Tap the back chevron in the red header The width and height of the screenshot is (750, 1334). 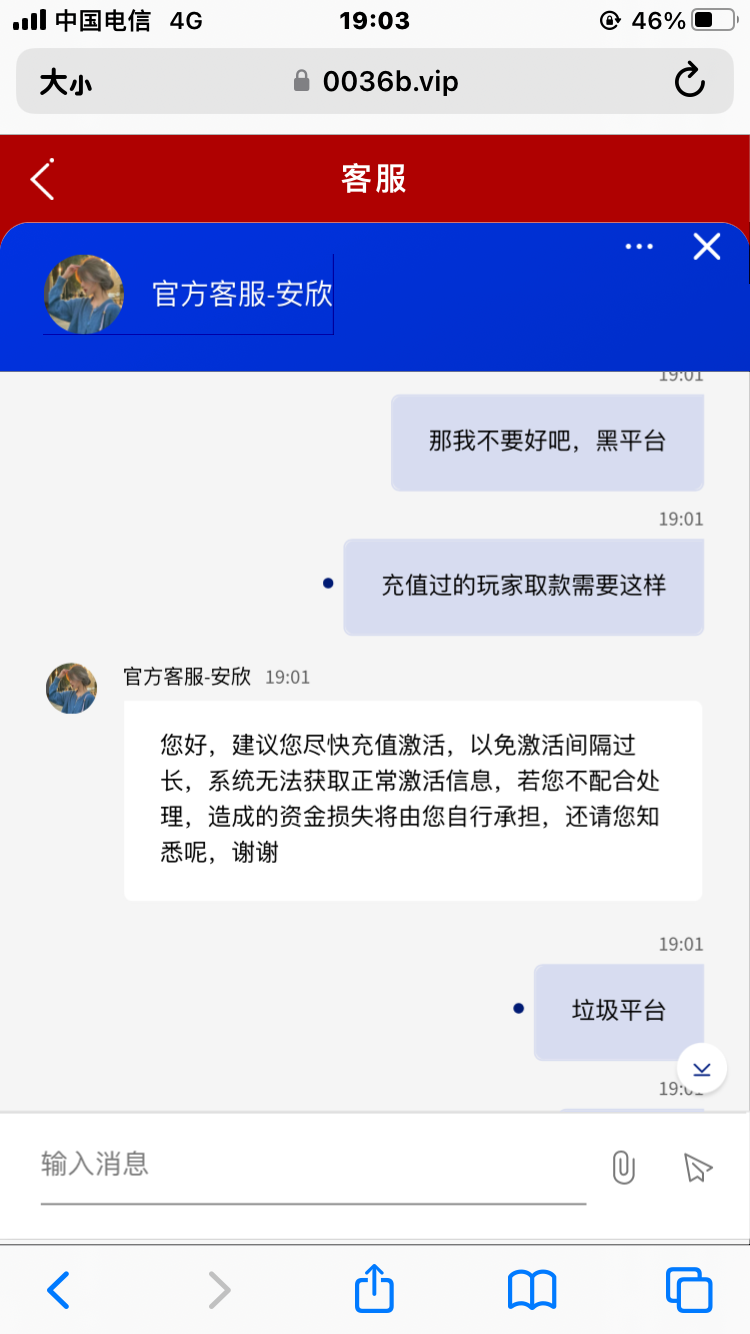coord(40,179)
